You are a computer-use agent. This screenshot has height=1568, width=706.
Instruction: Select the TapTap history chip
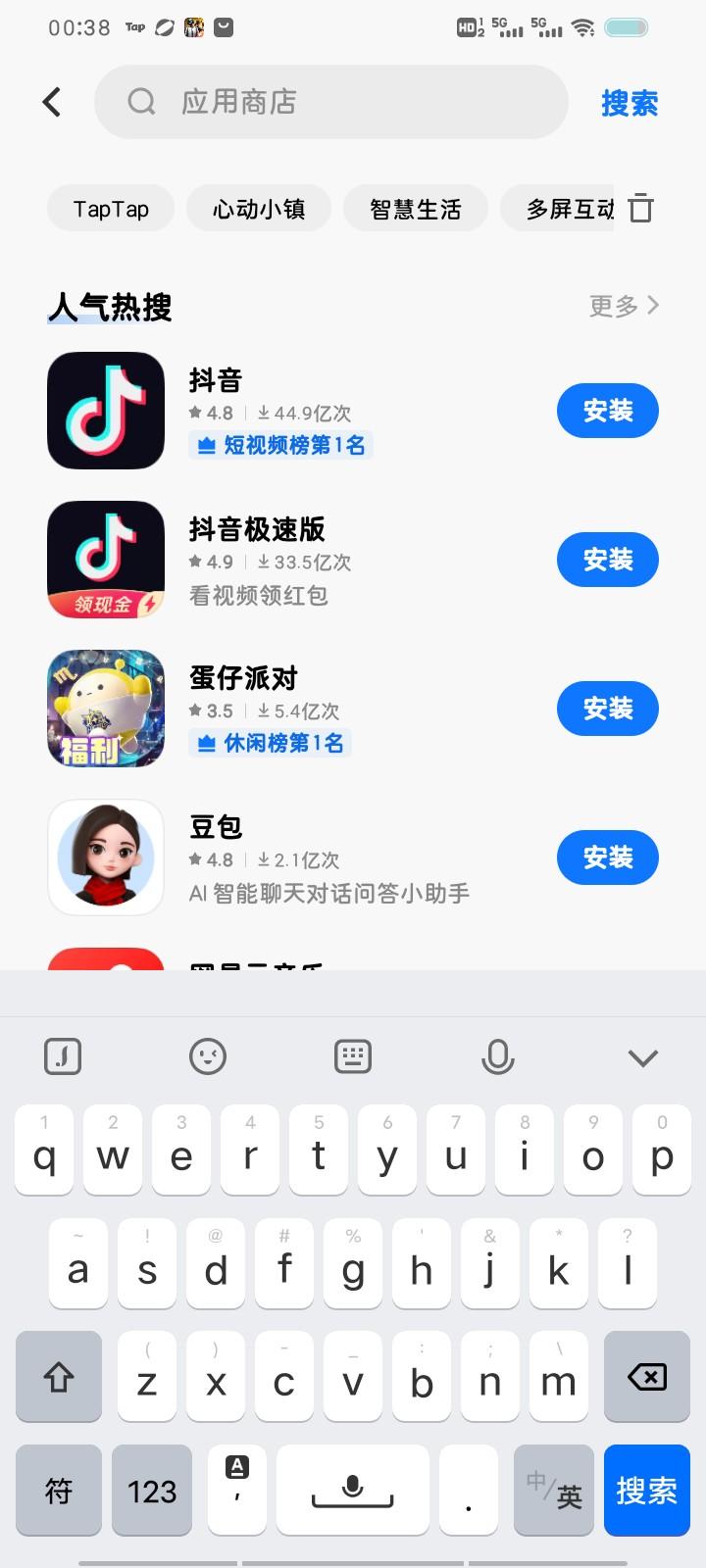pos(111,209)
